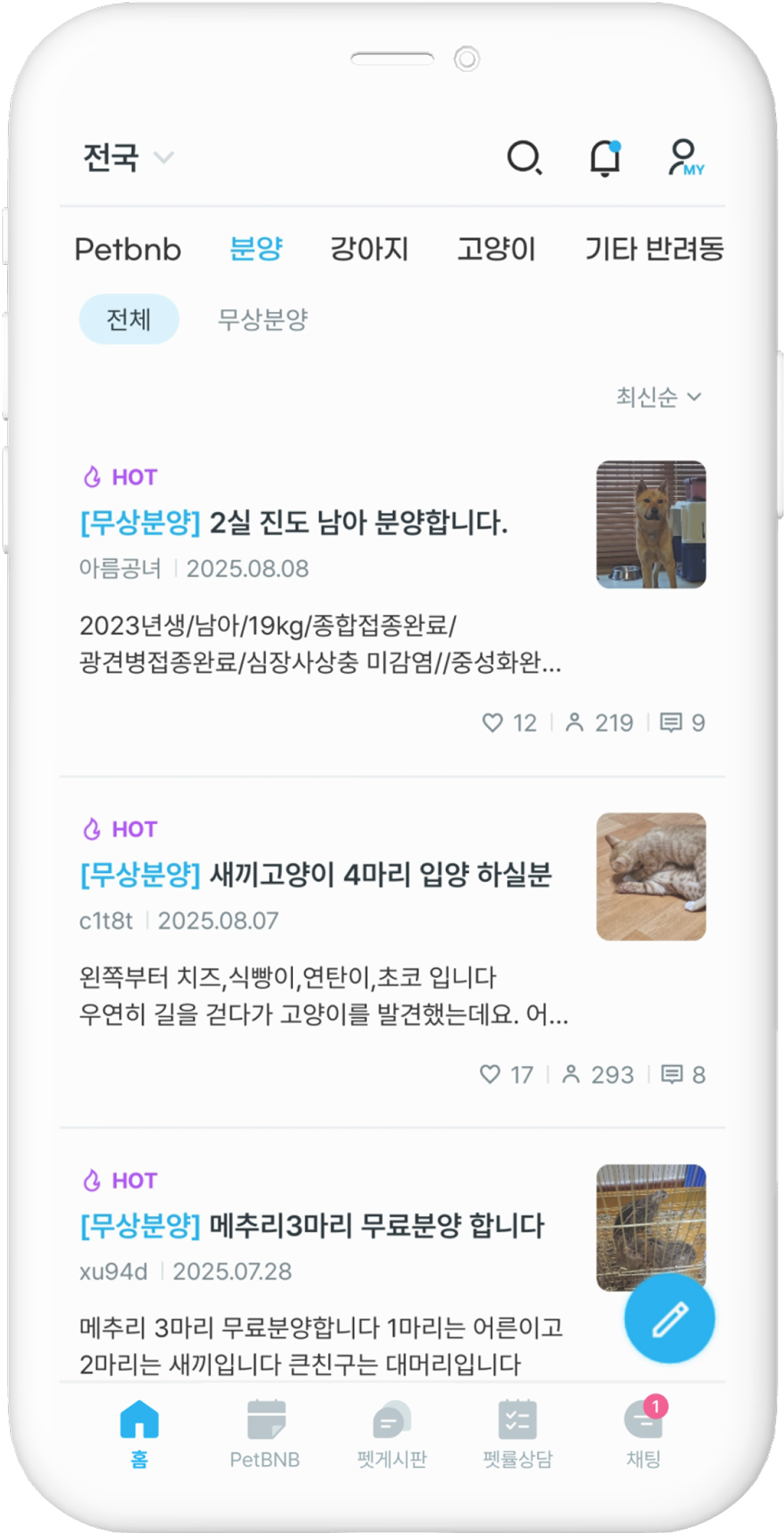Select the 전체 filter chip
The height and width of the screenshot is (1533, 784).
click(x=128, y=319)
